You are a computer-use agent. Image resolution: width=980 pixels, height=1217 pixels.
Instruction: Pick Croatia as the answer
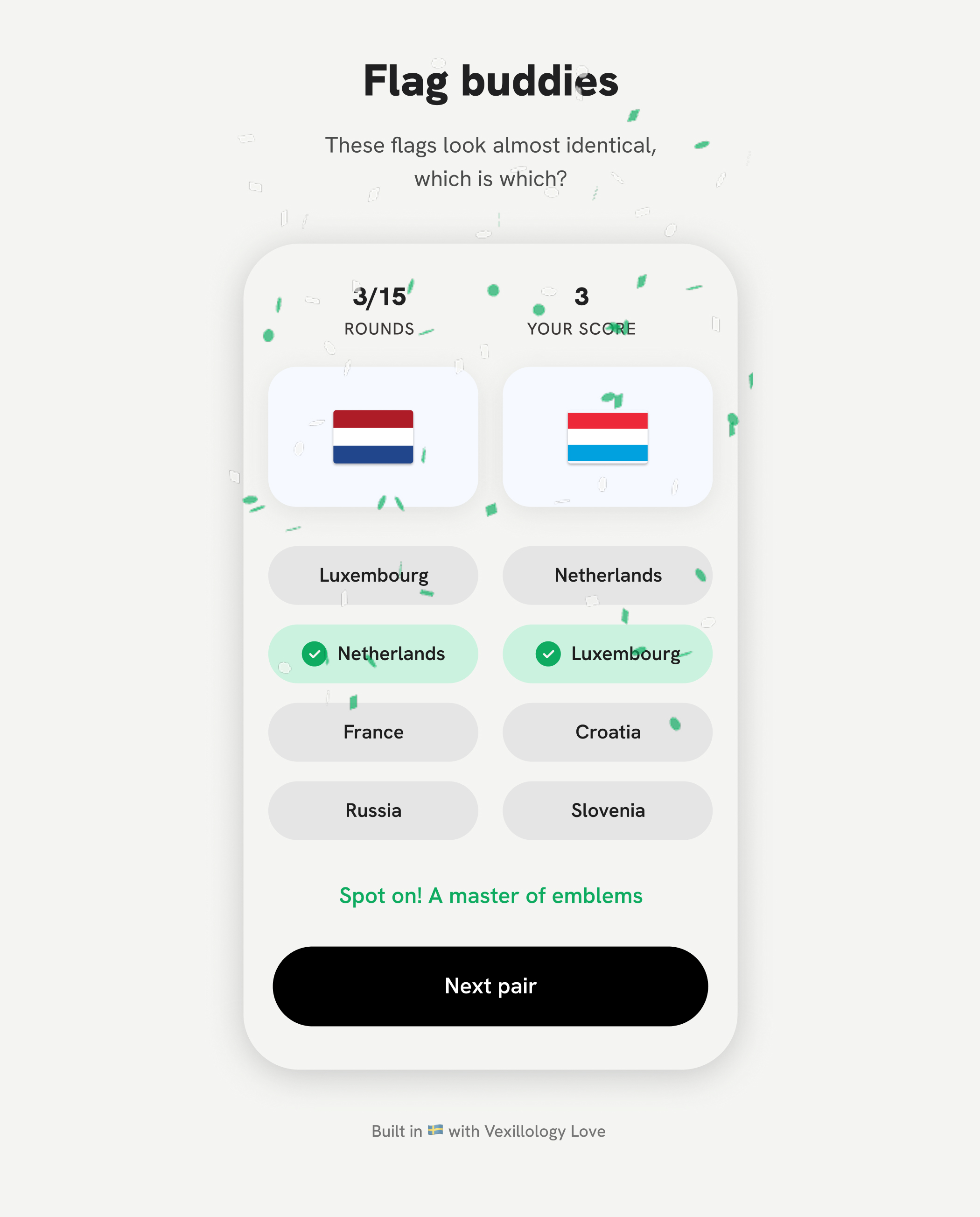pyautogui.click(x=608, y=732)
